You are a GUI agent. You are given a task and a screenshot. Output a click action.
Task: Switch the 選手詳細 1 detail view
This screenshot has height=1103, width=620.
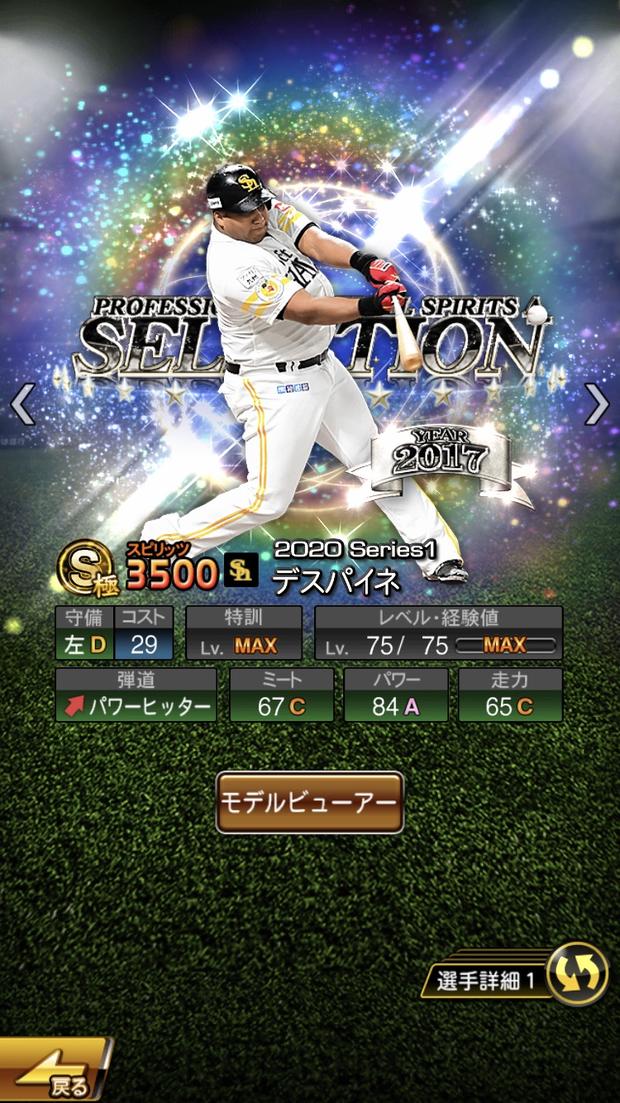(578, 973)
